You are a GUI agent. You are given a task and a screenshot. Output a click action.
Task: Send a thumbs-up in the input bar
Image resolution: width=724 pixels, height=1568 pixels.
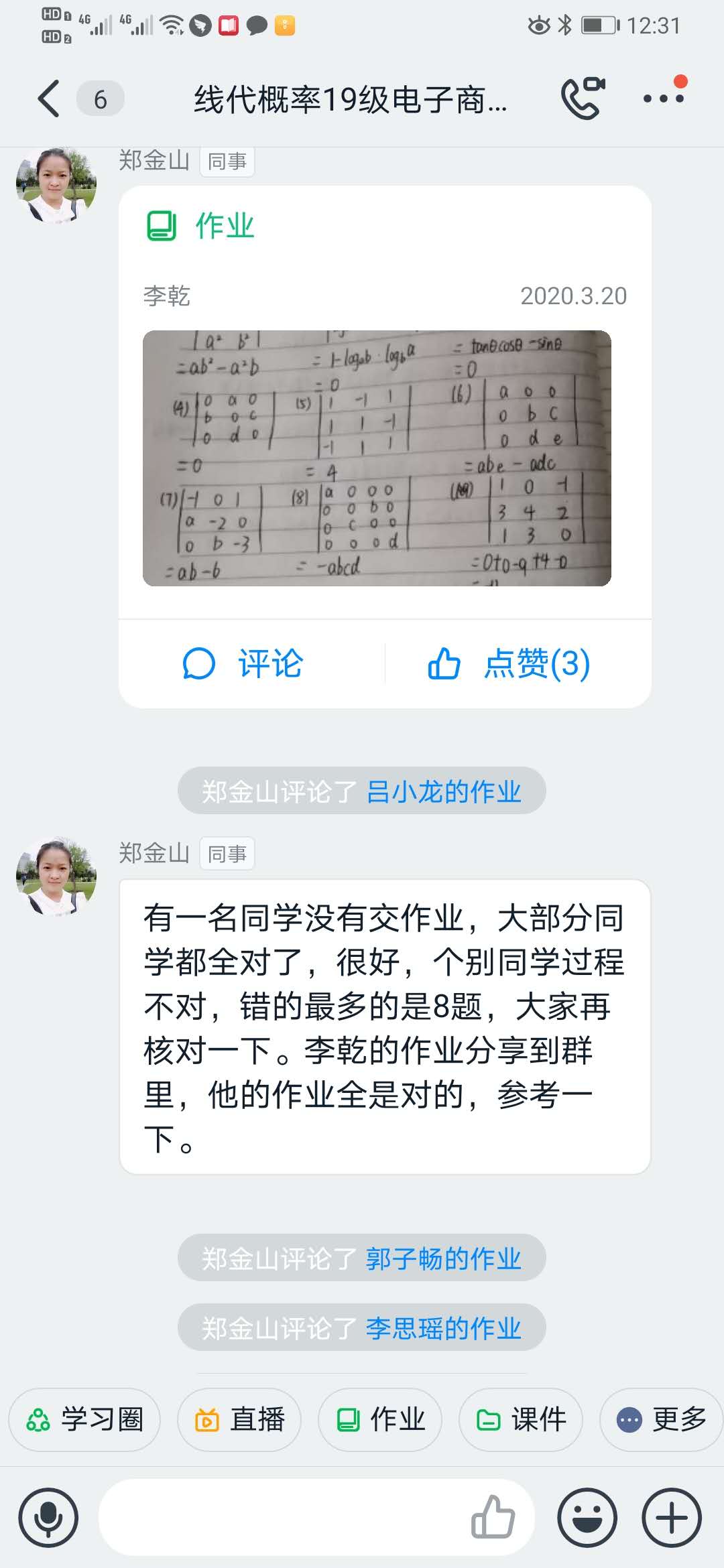(x=493, y=1518)
